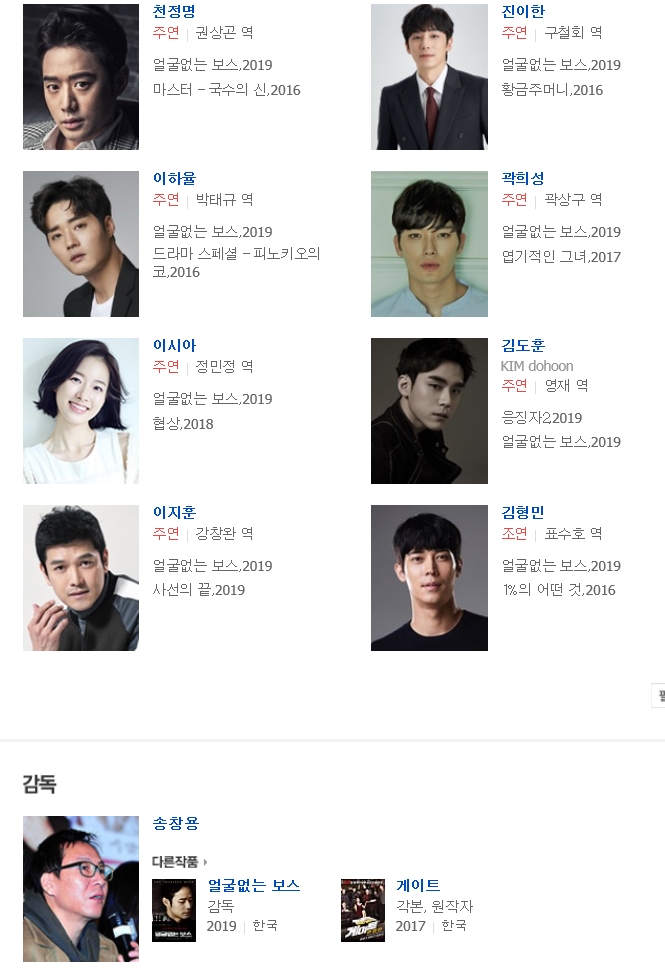Open 김도훈's name link
The image size is (665, 975).
coord(523,345)
